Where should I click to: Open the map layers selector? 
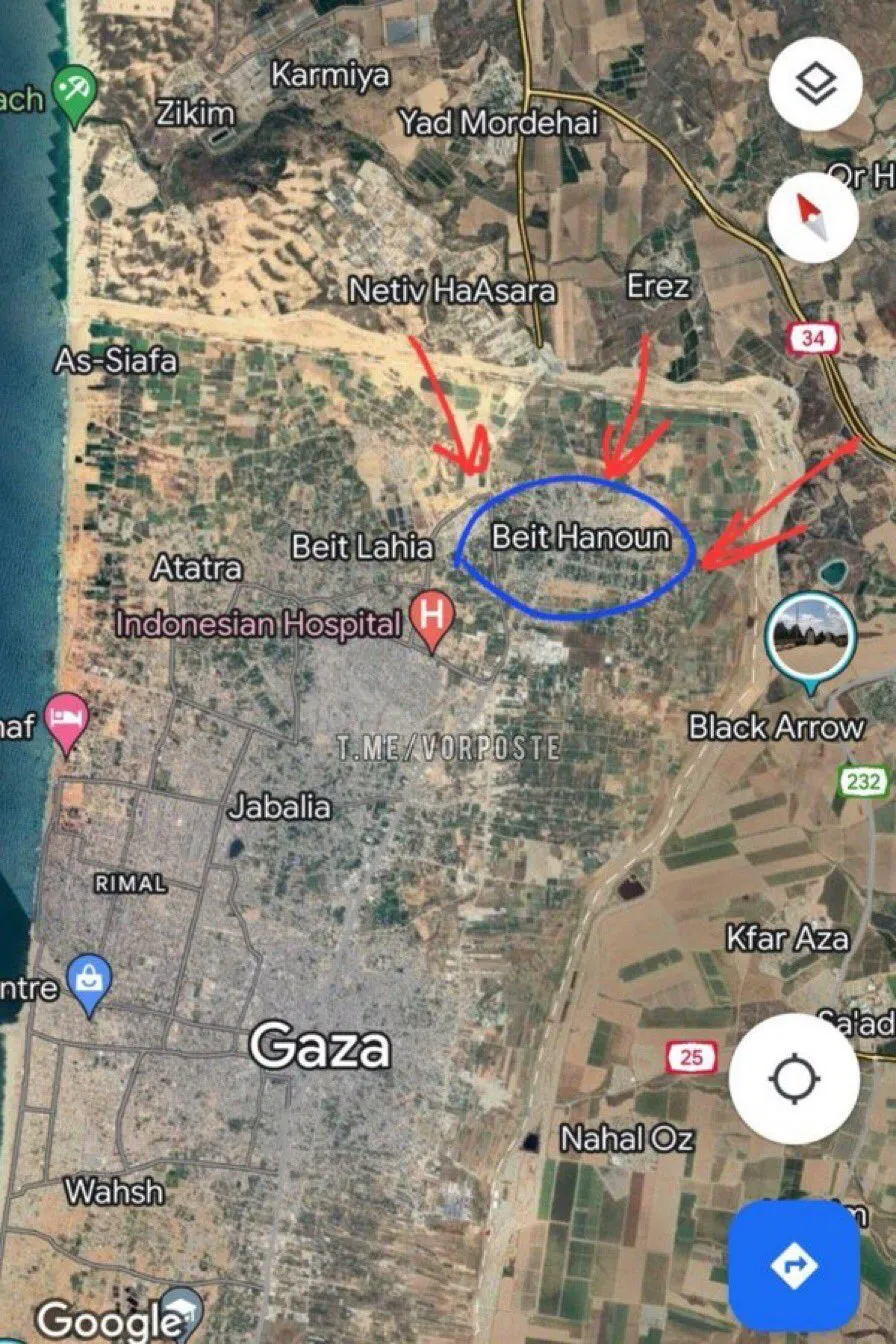click(815, 84)
